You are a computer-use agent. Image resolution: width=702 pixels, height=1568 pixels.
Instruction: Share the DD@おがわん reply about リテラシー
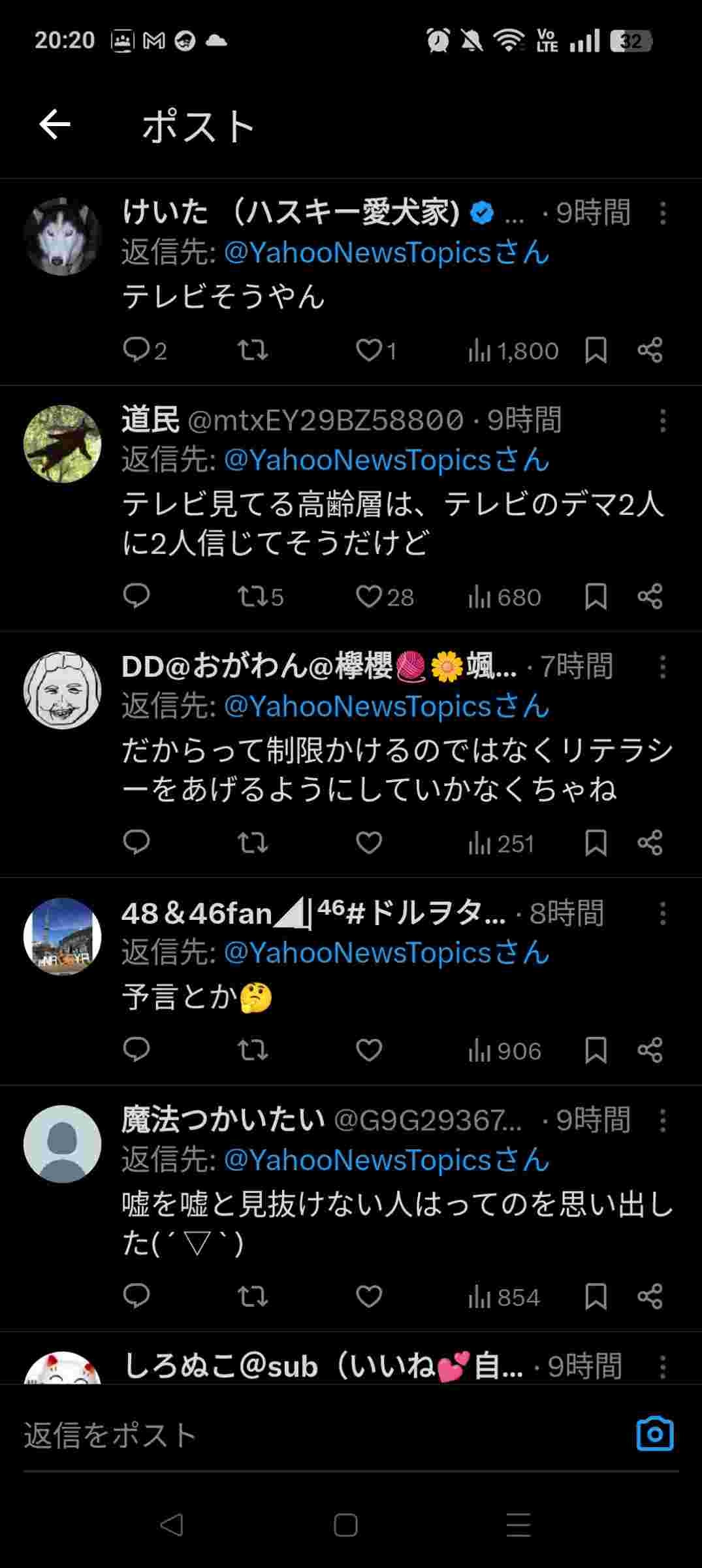pyautogui.click(x=650, y=842)
